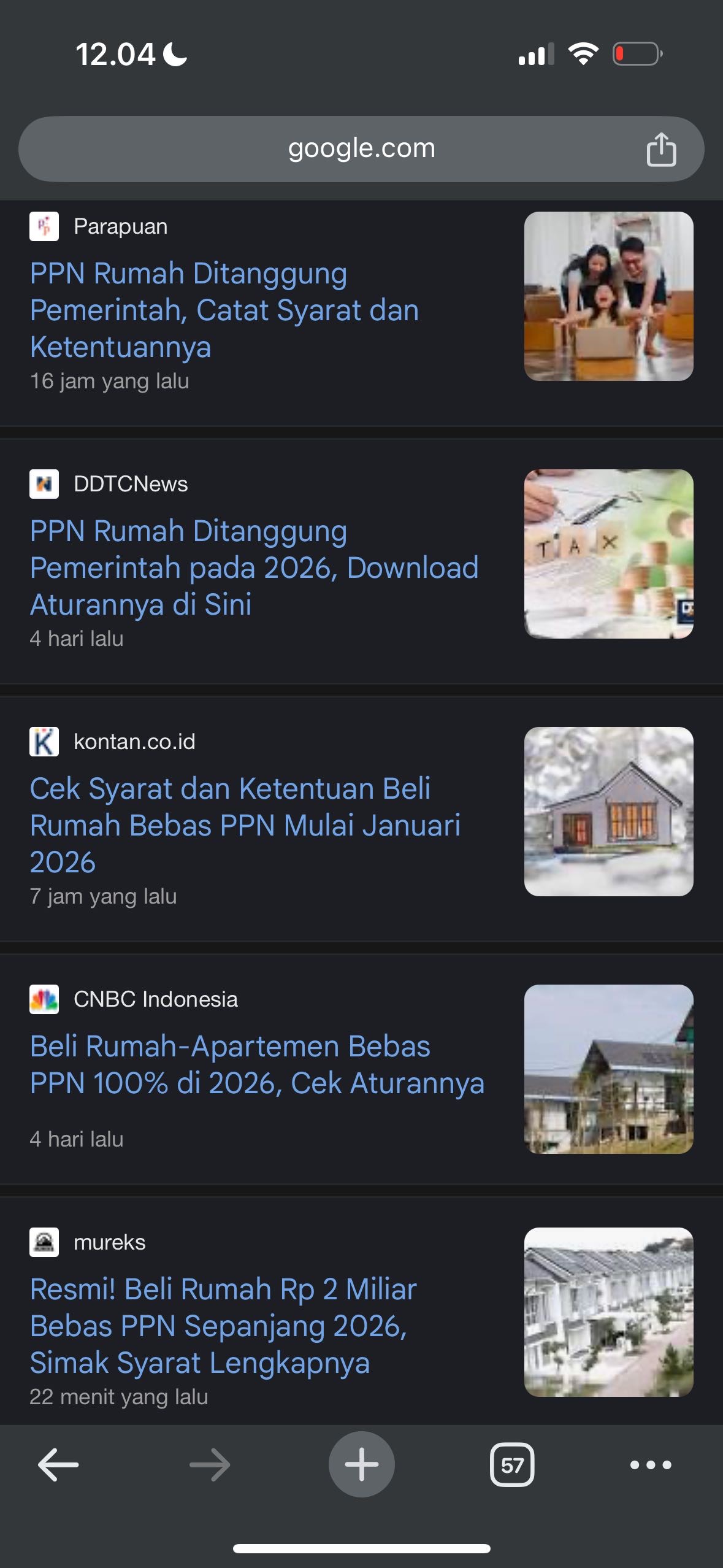Viewport: 723px width, 1568px height.
Task: Tap the google.com address bar
Action: (361, 149)
